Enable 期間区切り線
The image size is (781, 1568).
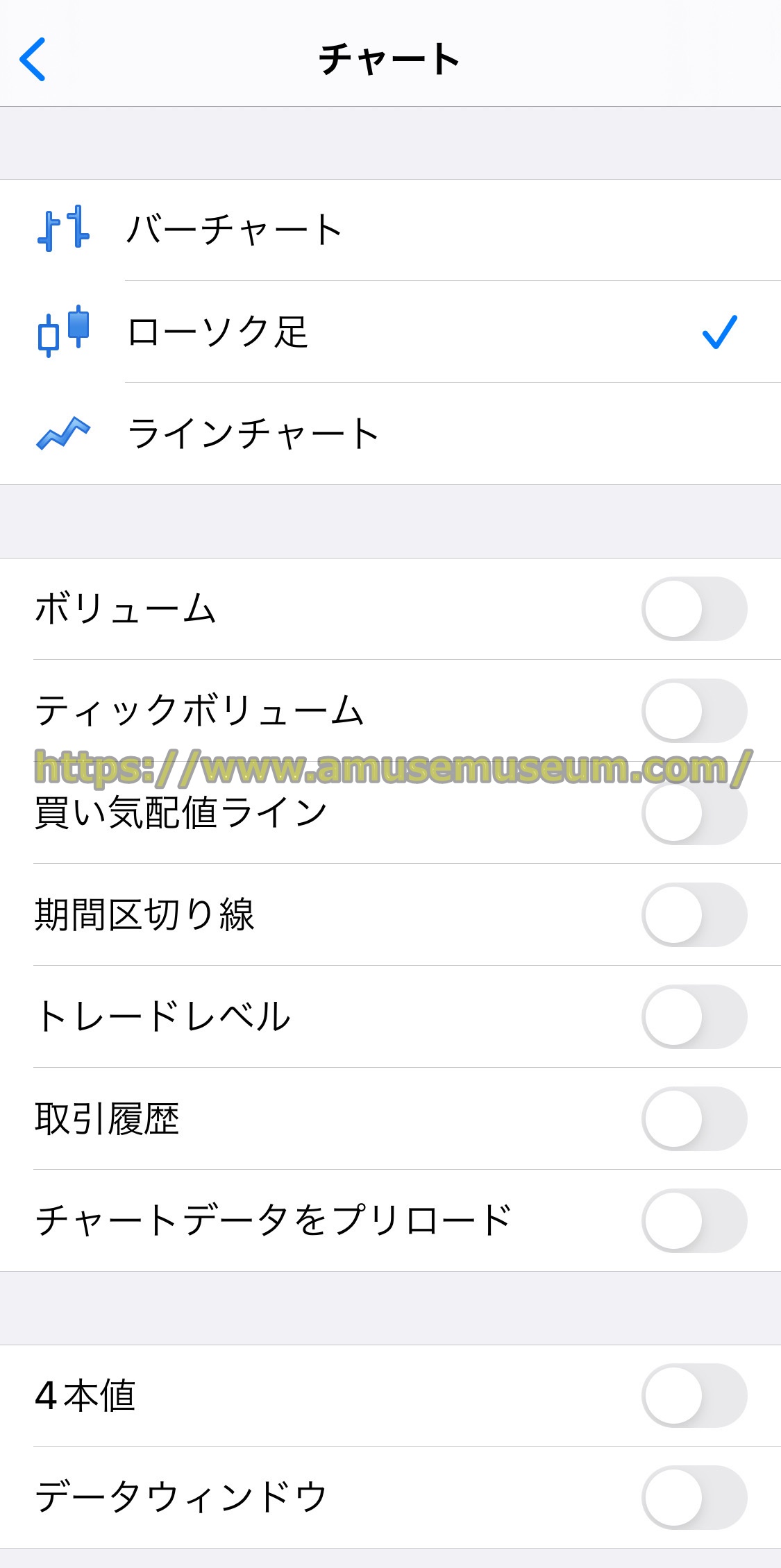694,914
